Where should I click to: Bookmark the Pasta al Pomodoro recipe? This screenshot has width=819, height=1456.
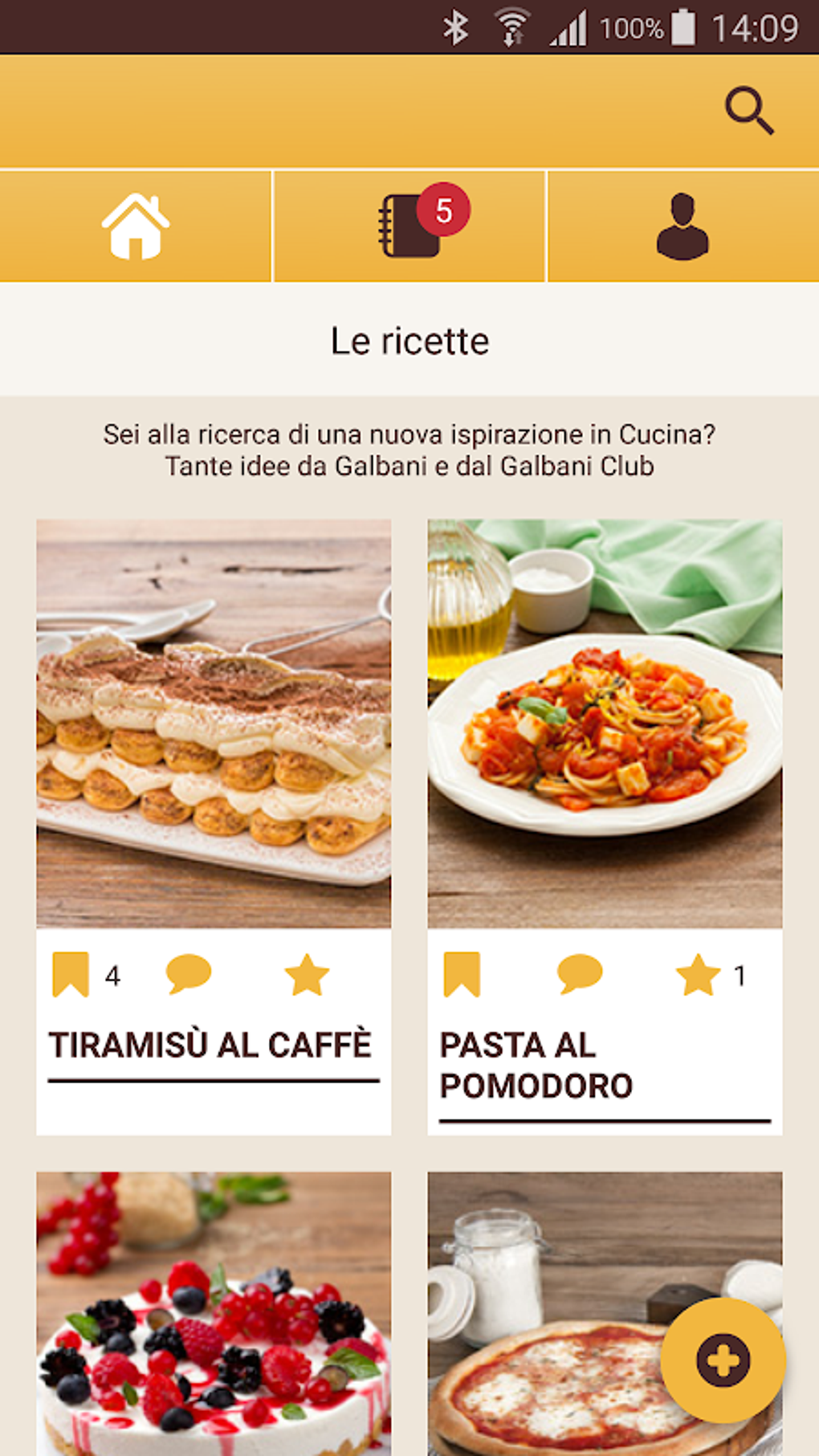pyautogui.click(x=462, y=974)
